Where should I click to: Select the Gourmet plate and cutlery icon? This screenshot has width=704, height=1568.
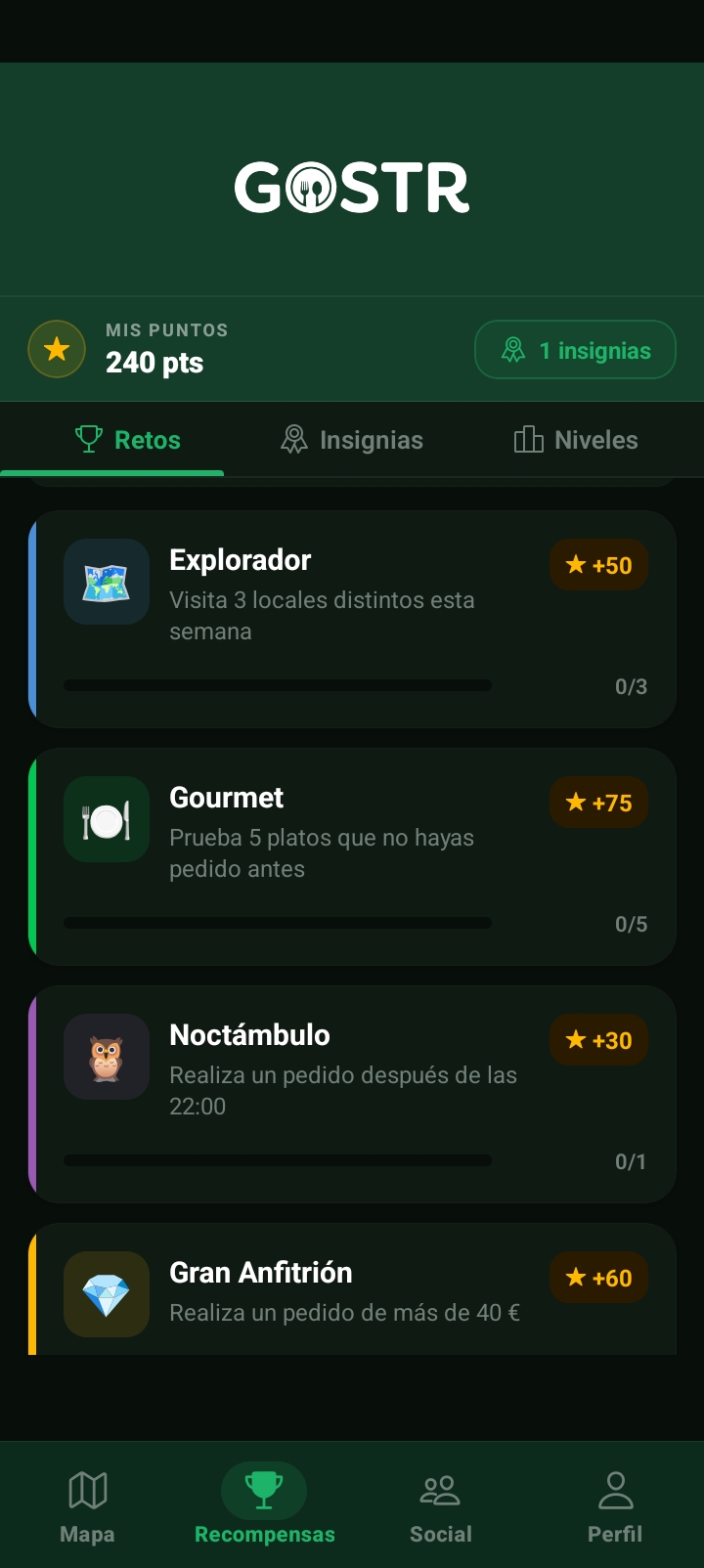pyautogui.click(x=106, y=819)
